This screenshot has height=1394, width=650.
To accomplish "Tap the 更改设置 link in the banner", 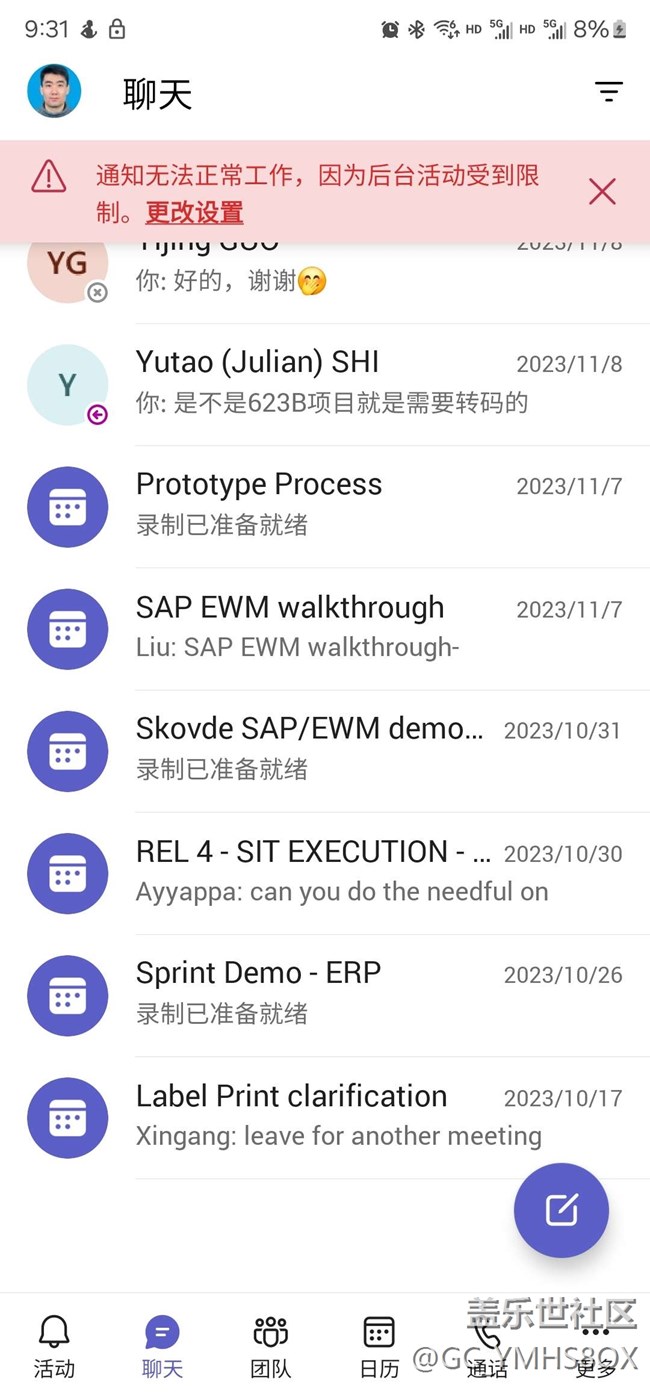I will pos(194,212).
